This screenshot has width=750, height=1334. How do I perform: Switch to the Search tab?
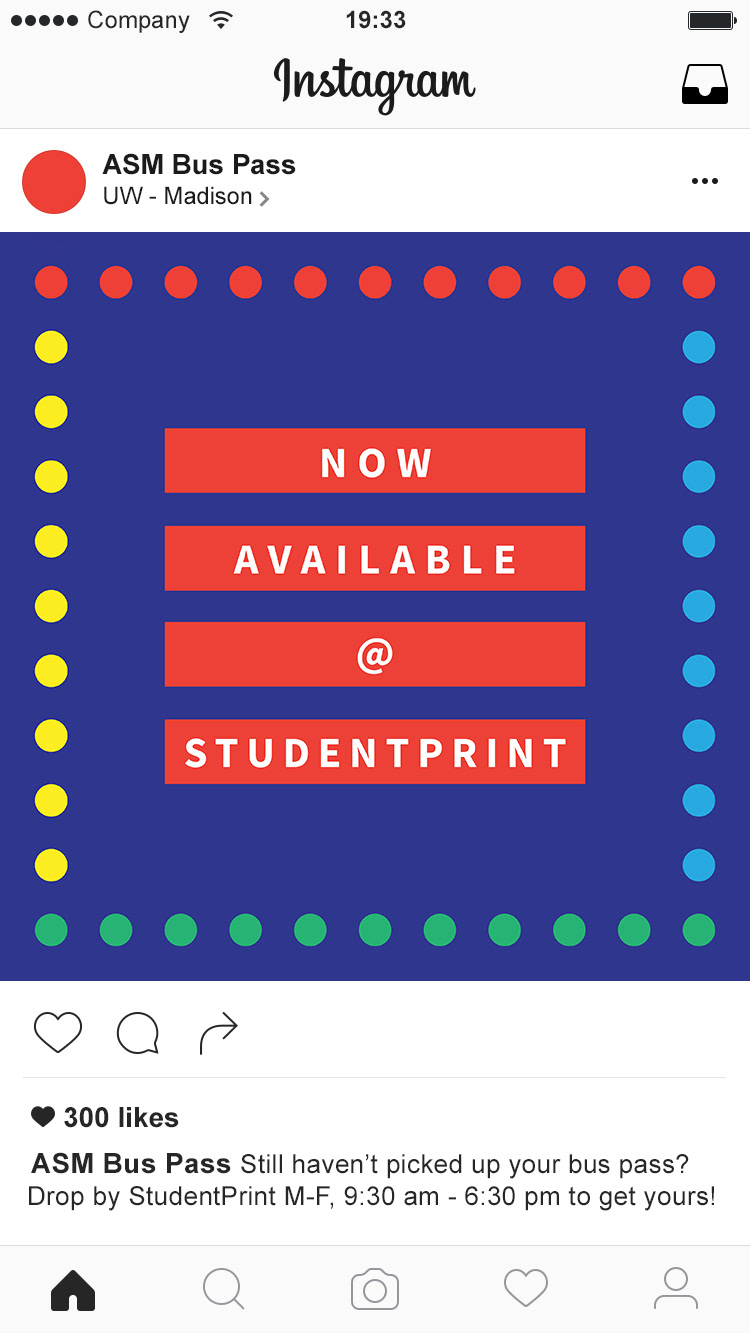tap(224, 1290)
